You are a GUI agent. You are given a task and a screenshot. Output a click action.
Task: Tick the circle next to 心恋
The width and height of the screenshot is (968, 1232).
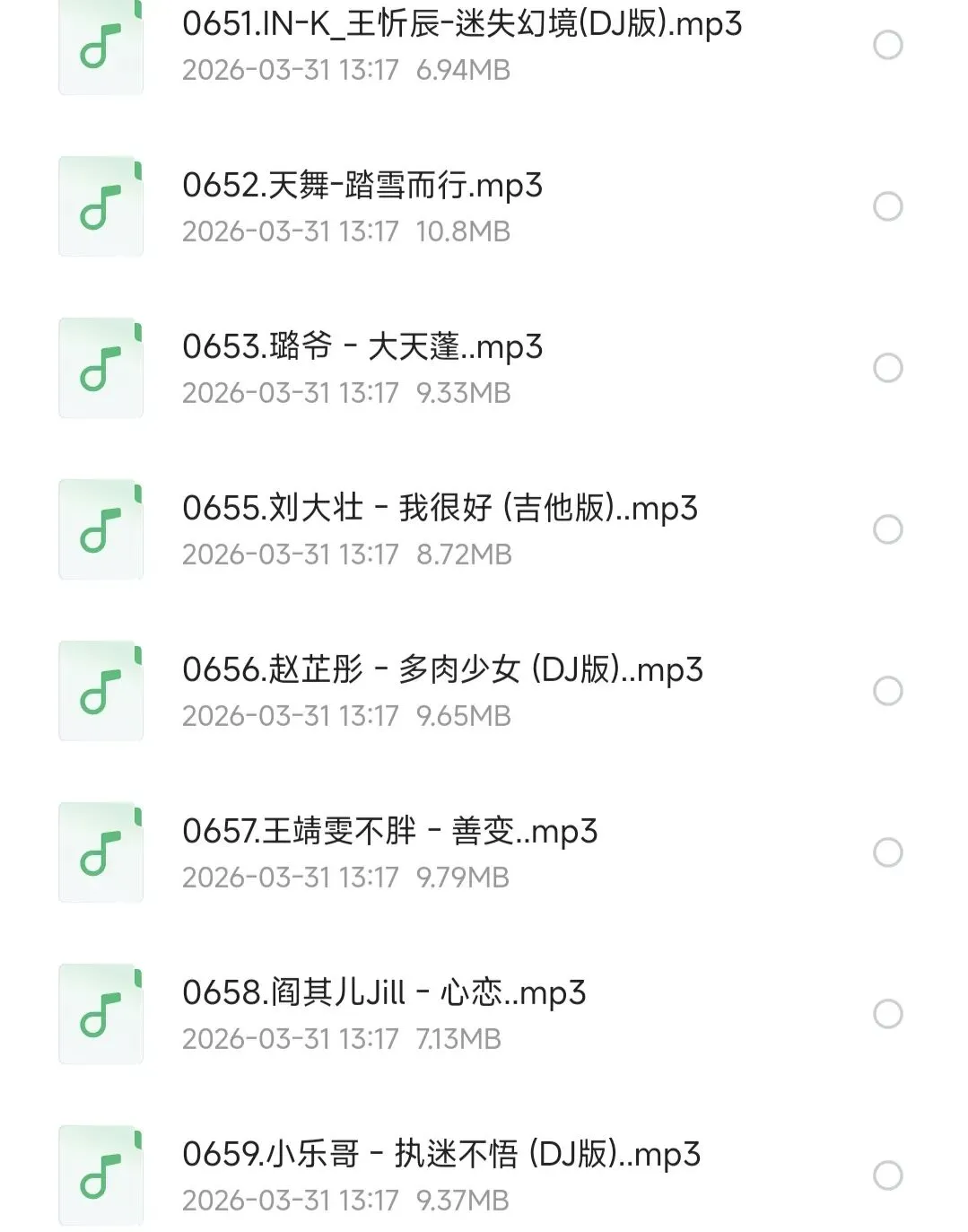(x=887, y=1014)
